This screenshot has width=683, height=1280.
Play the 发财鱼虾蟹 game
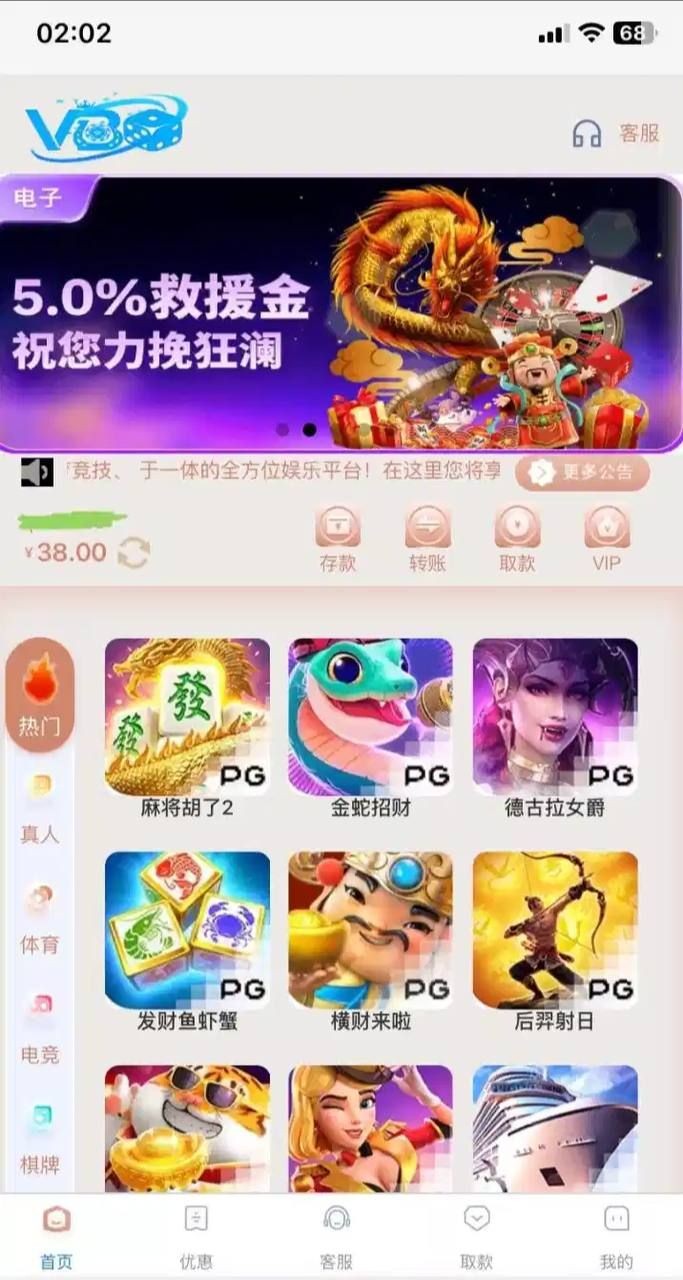(187, 930)
